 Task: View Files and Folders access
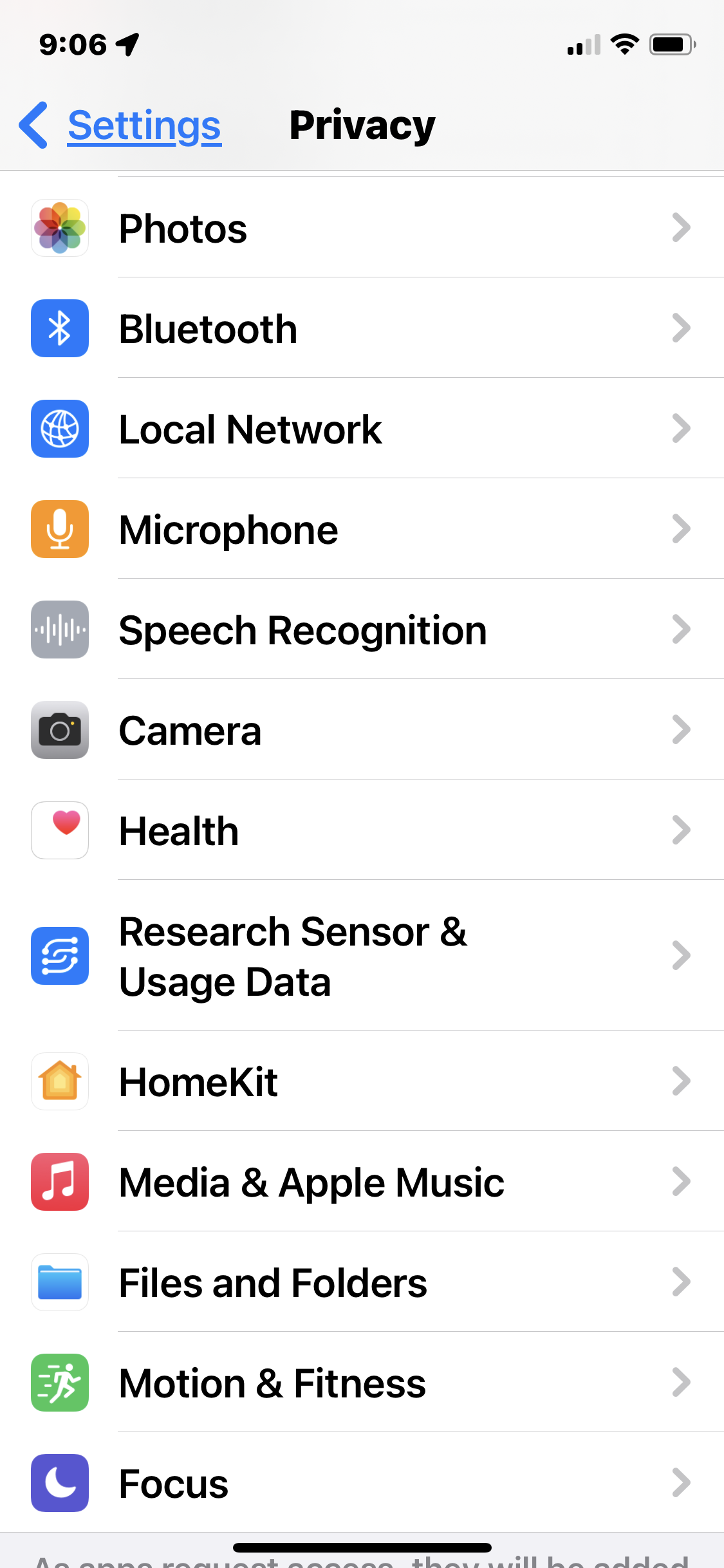point(362,1283)
